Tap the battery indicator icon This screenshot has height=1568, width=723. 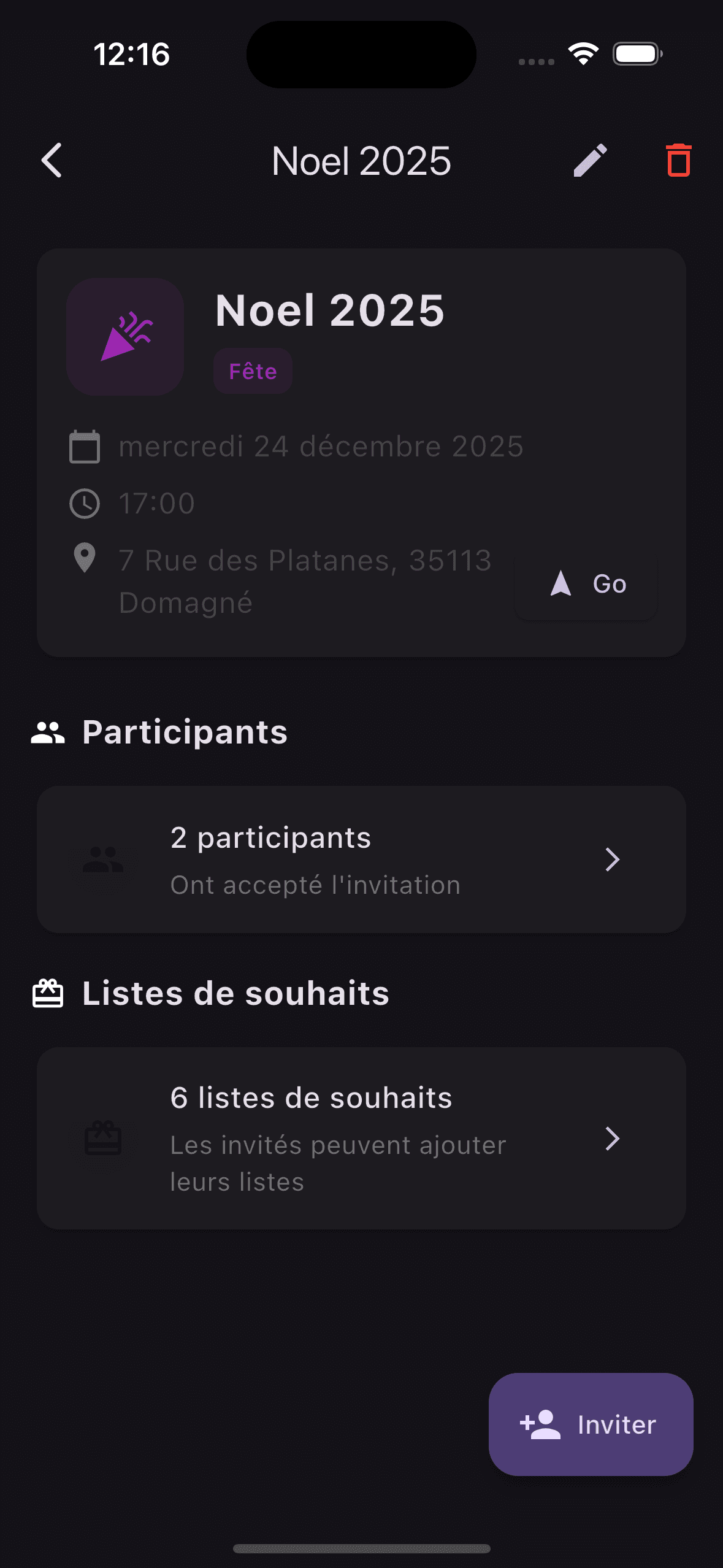coord(638,54)
